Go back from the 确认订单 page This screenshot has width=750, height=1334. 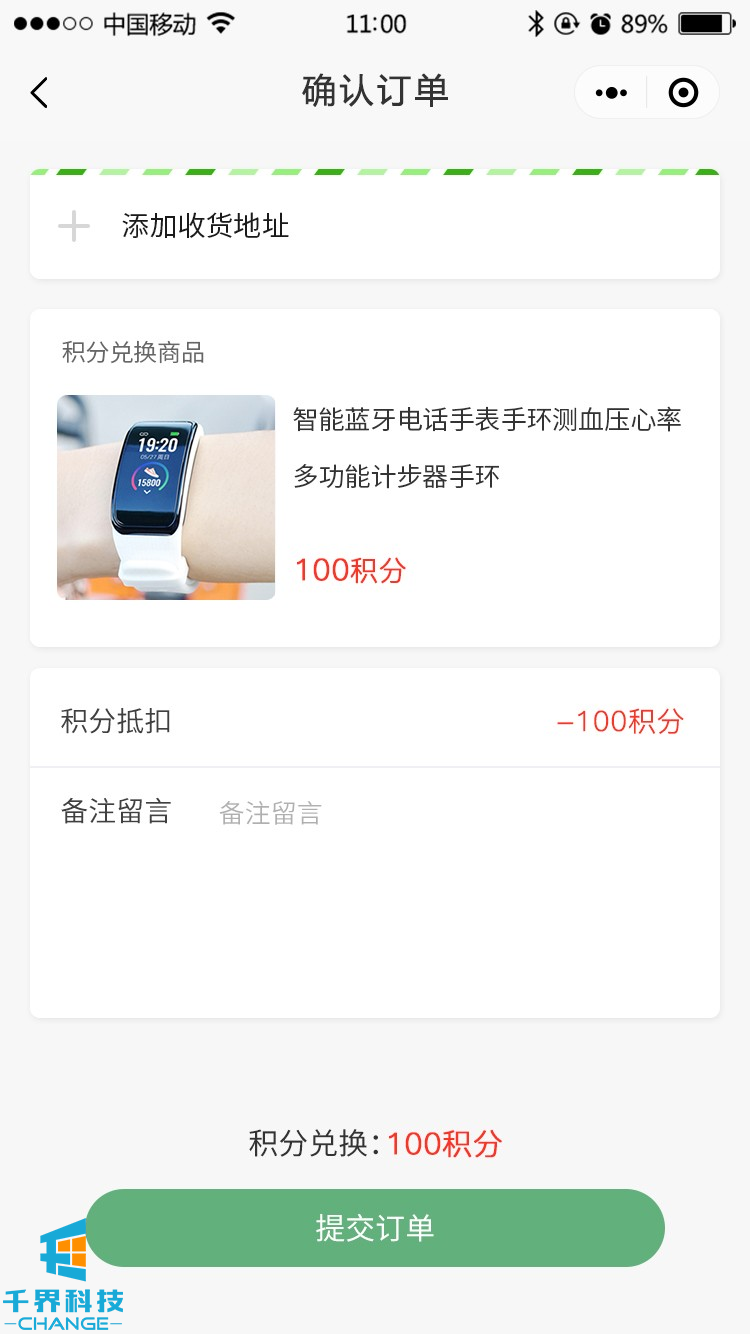click(x=40, y=93)
